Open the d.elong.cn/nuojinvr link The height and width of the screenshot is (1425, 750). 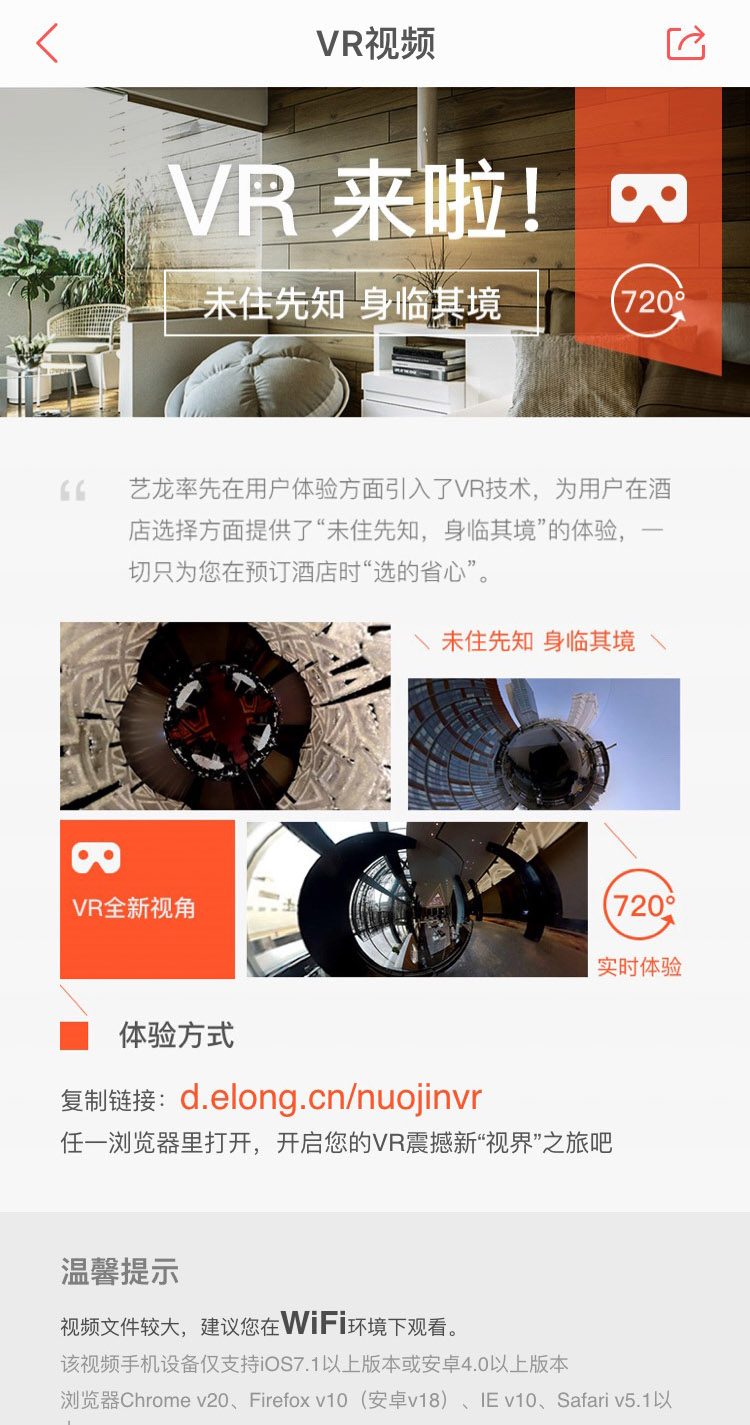(331, 1097)
